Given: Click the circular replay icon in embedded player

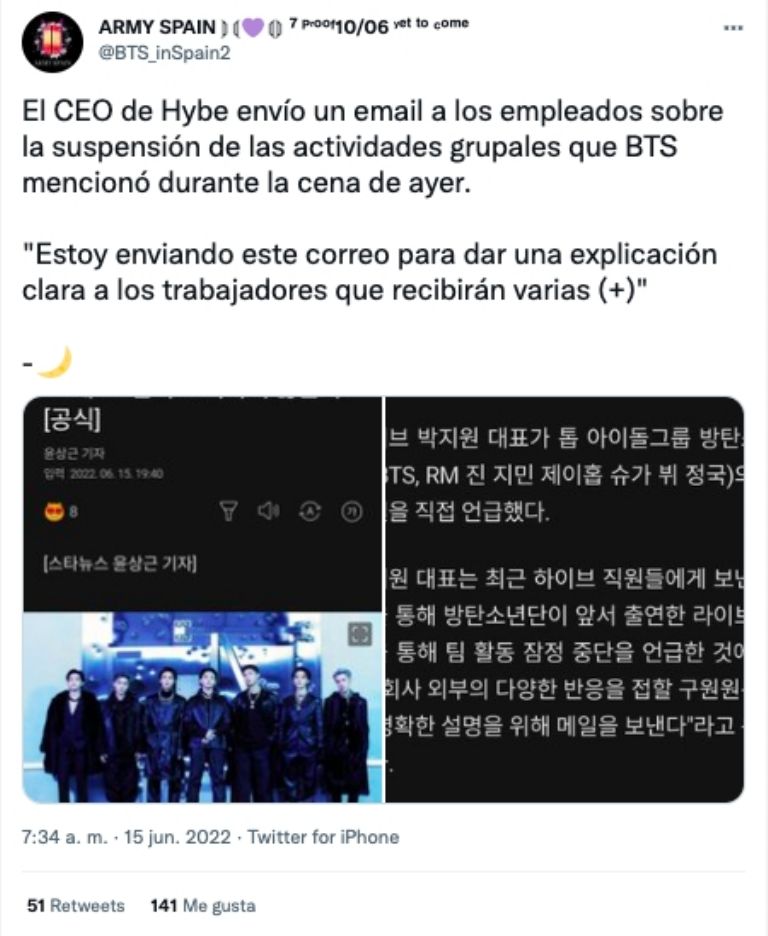Looking at the screenshot, I should coord(311,510).
